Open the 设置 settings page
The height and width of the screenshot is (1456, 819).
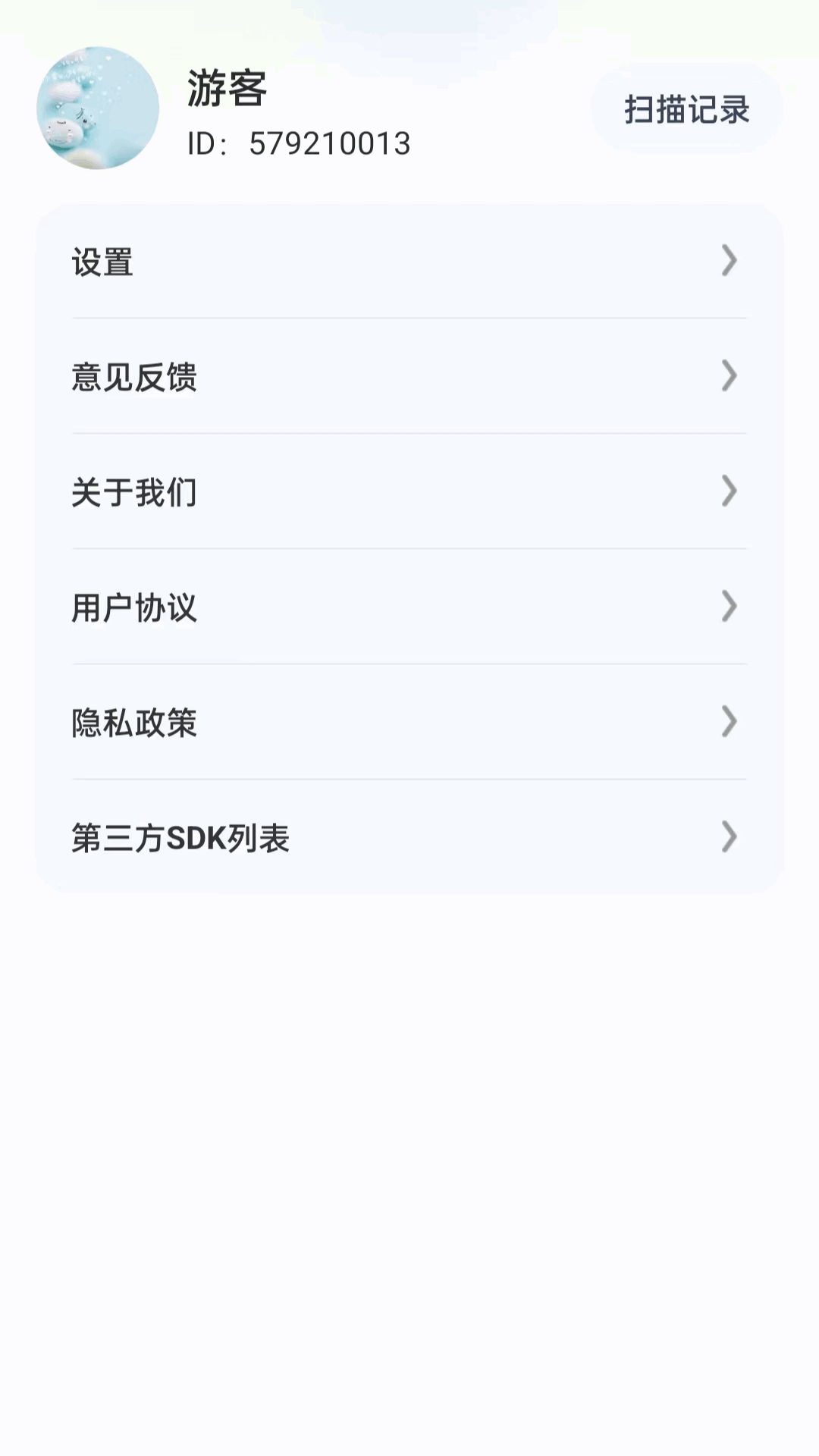click(409, 262)
